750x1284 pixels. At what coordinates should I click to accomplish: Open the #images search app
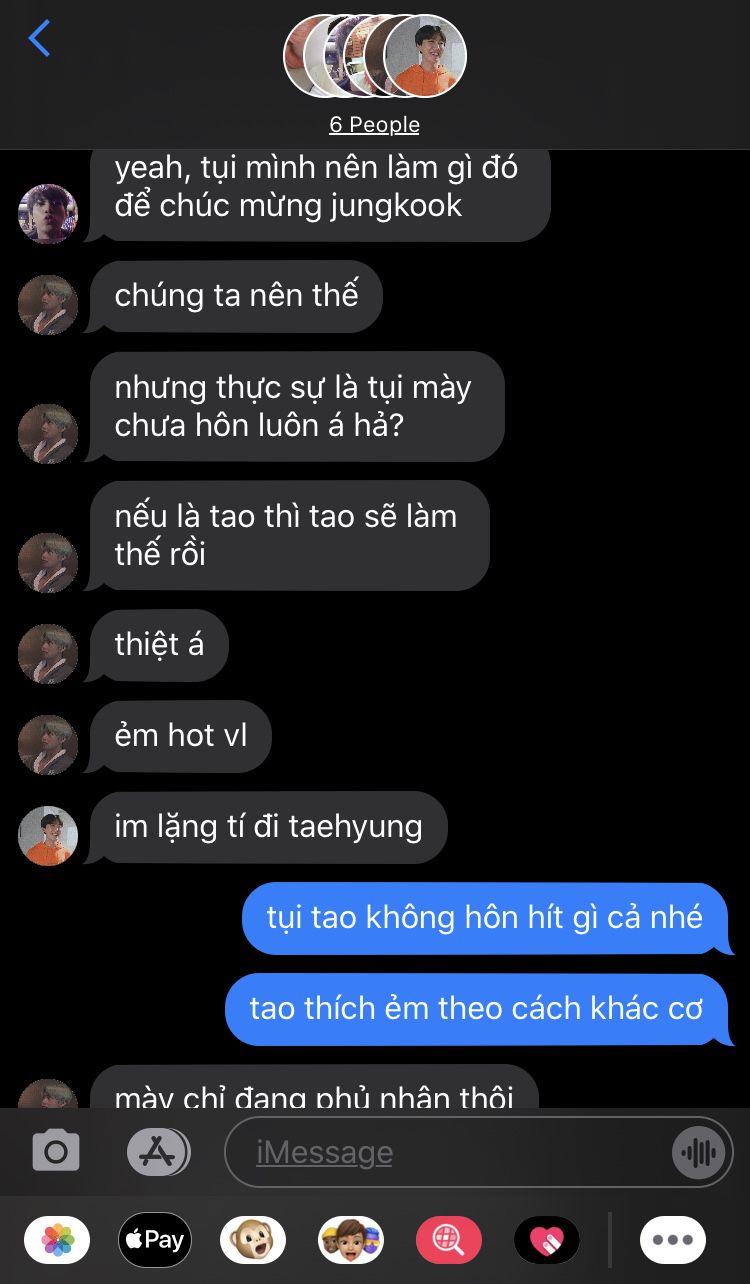coord(449,1240)
